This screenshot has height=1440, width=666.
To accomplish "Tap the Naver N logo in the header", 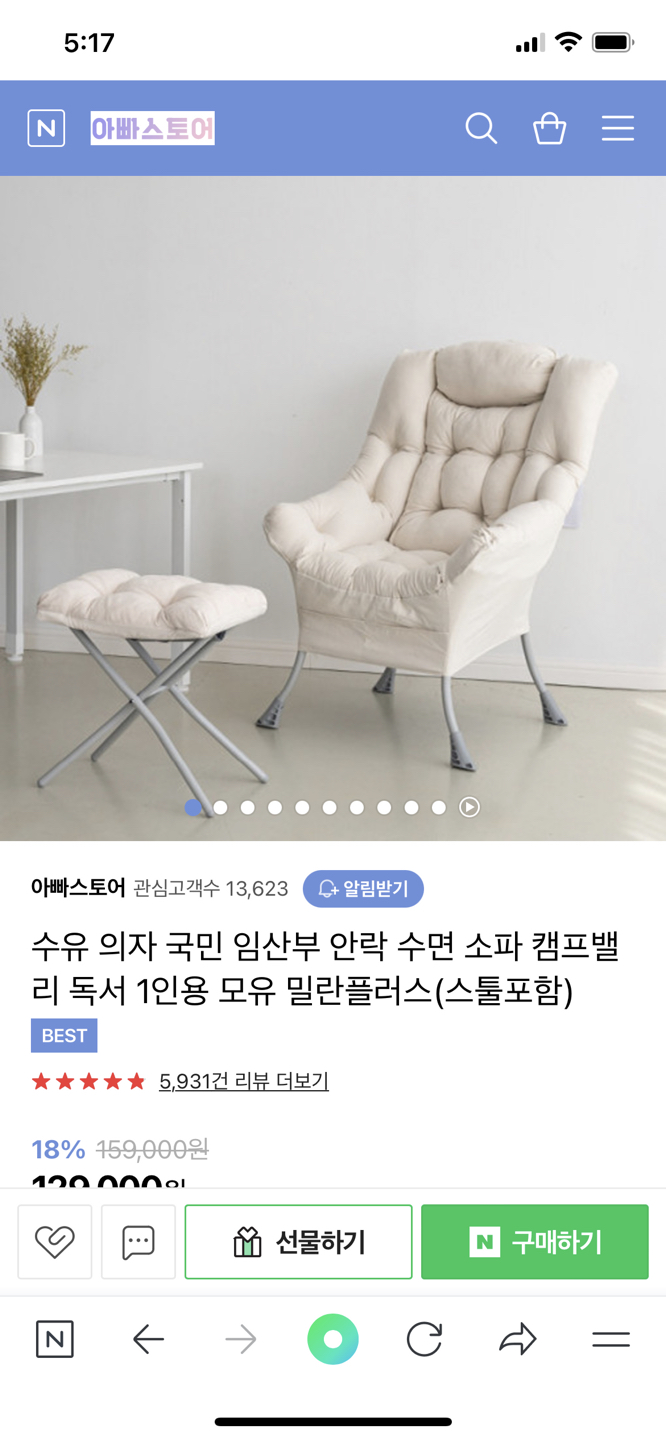I will [x=46, y=128].
